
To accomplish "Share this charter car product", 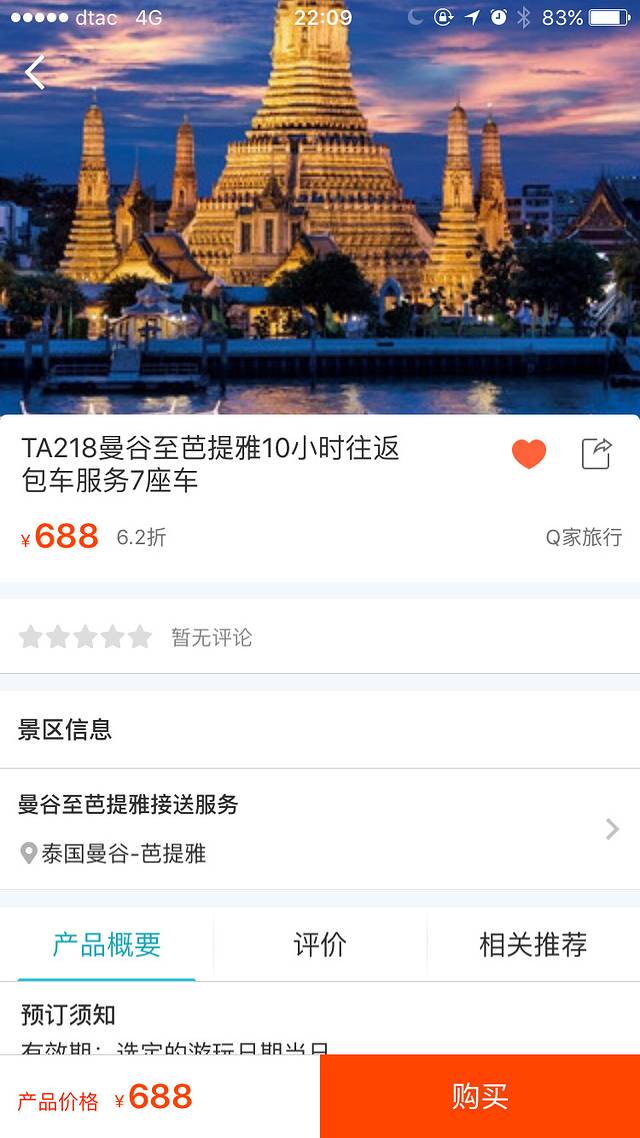I will (596, 453).
